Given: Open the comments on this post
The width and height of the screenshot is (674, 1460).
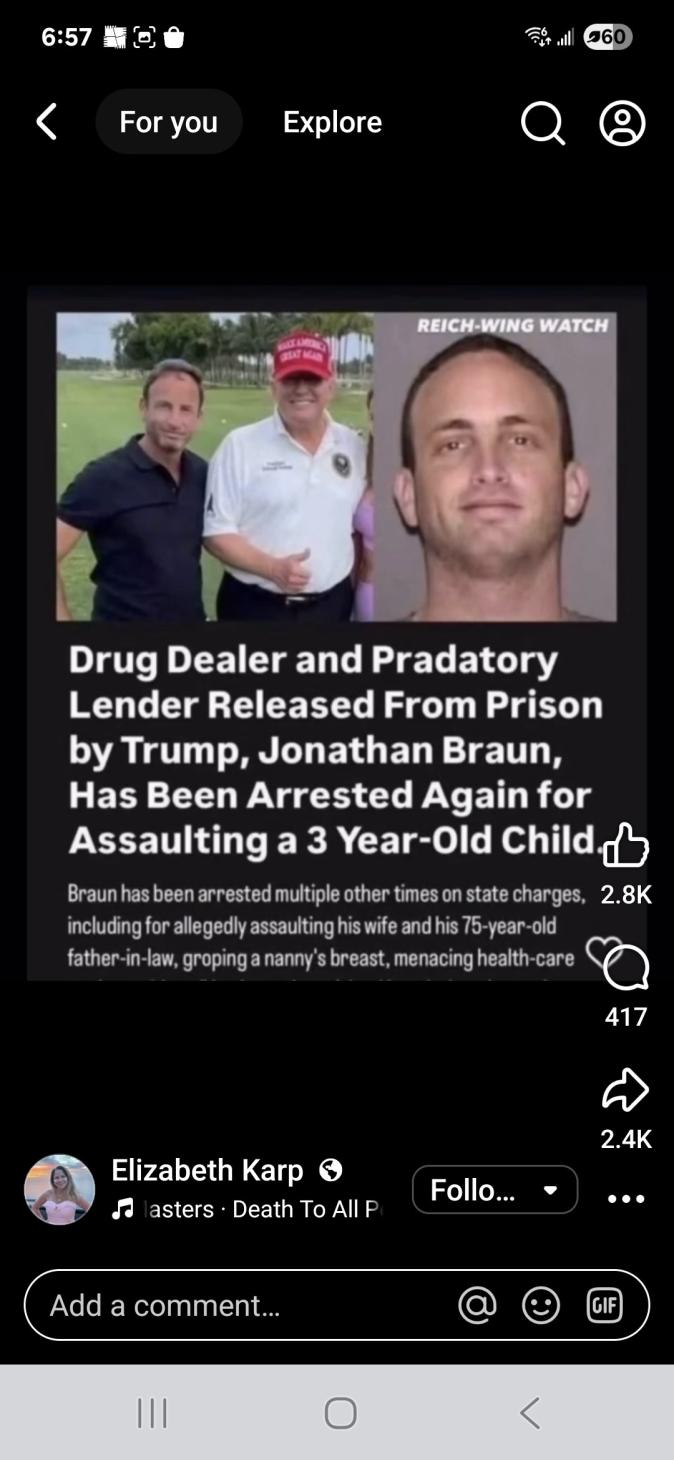Looking at the screenshot, I should coord(627,967).
